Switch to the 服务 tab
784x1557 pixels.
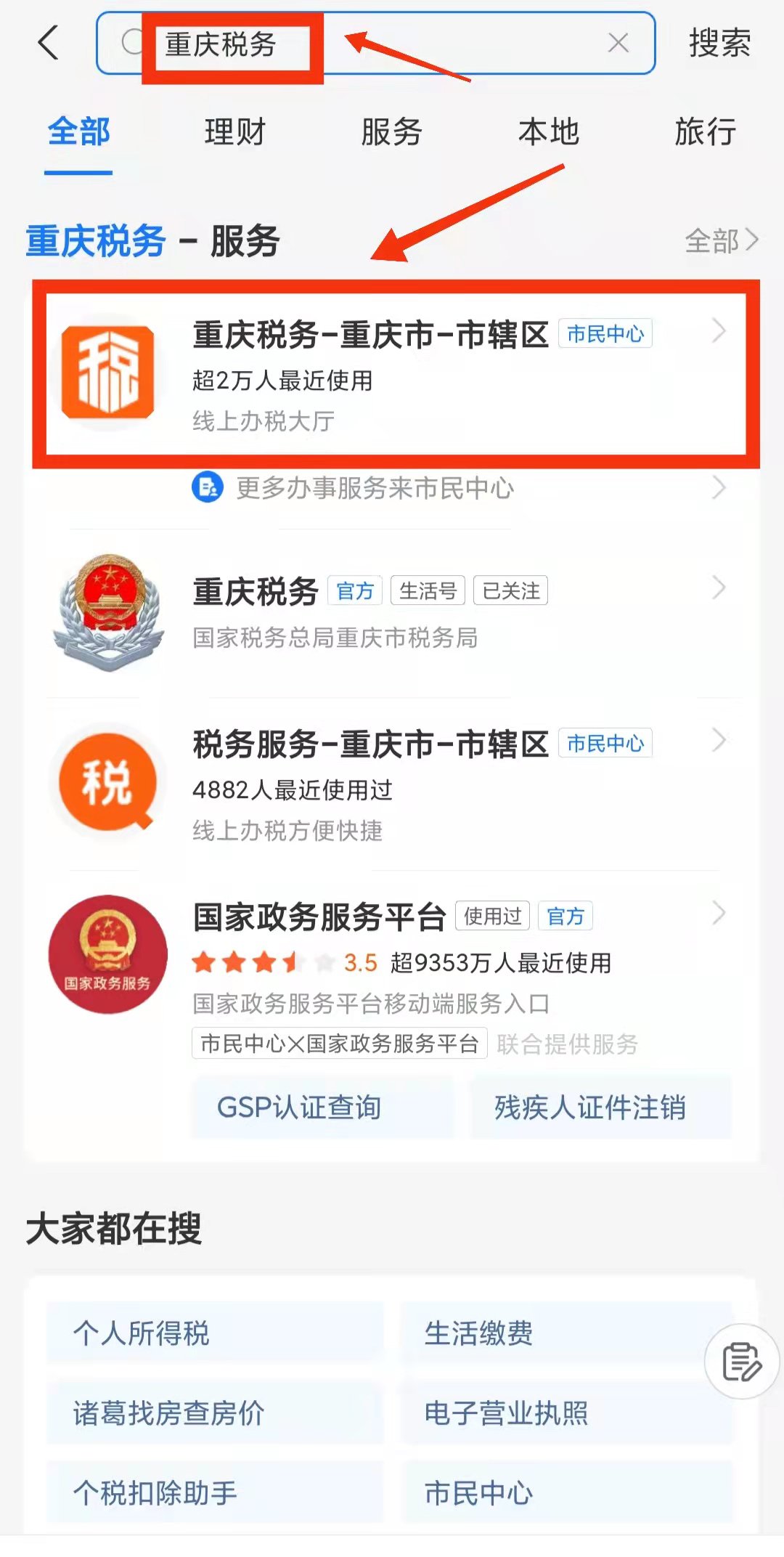[391, 132]
